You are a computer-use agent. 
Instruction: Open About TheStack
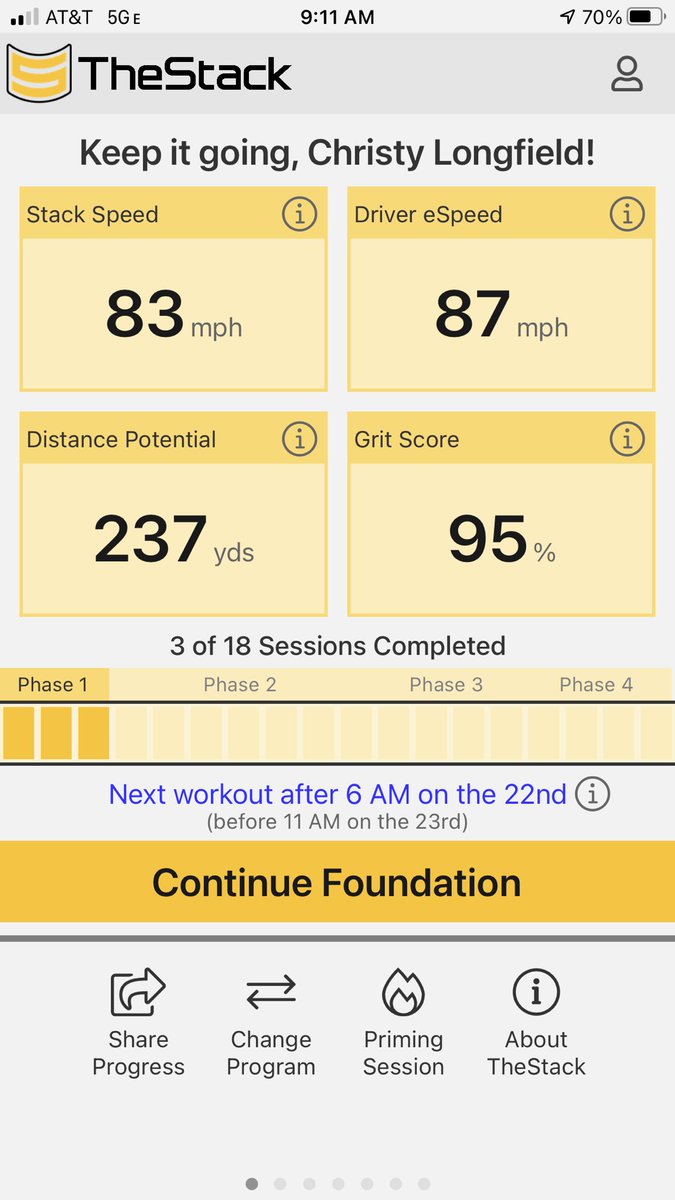pyautogui.click(x=536, y=1022)
